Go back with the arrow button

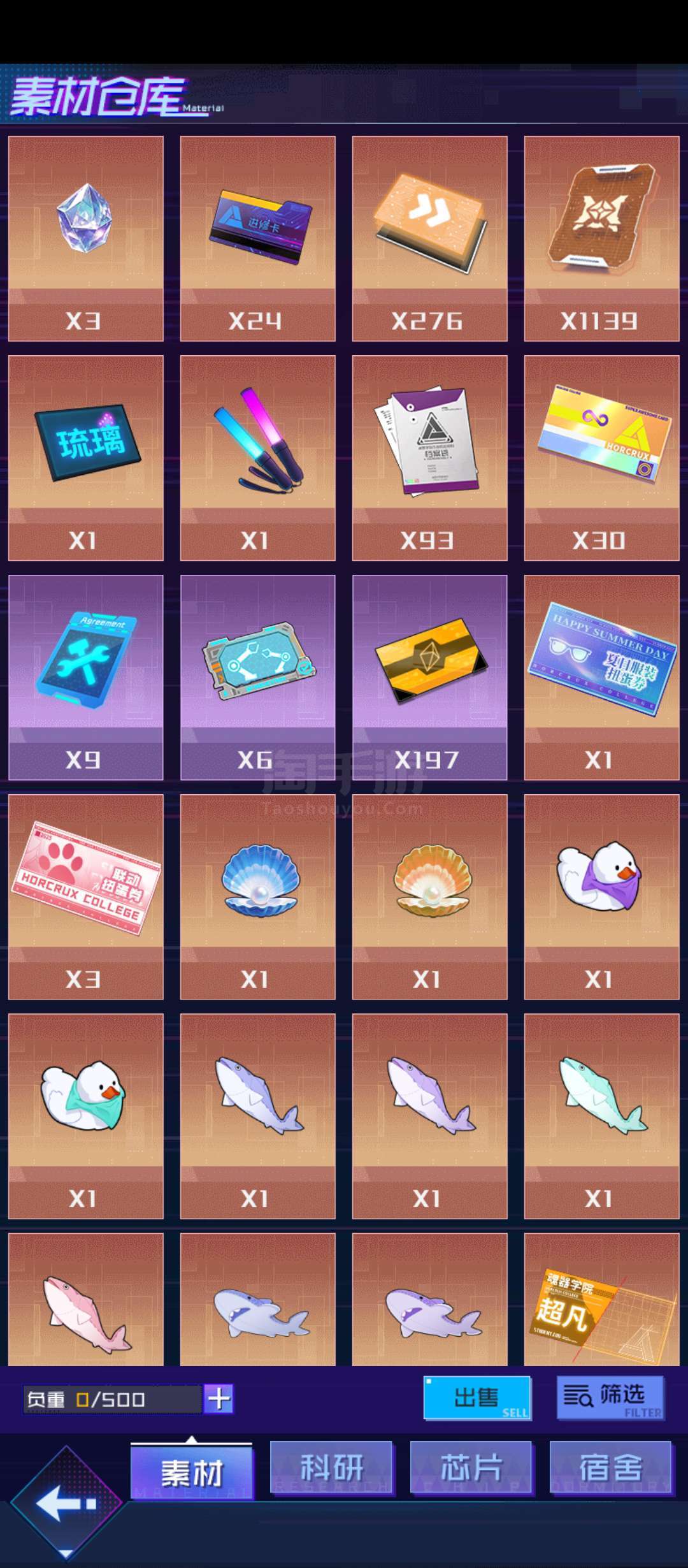(66, 1503)
